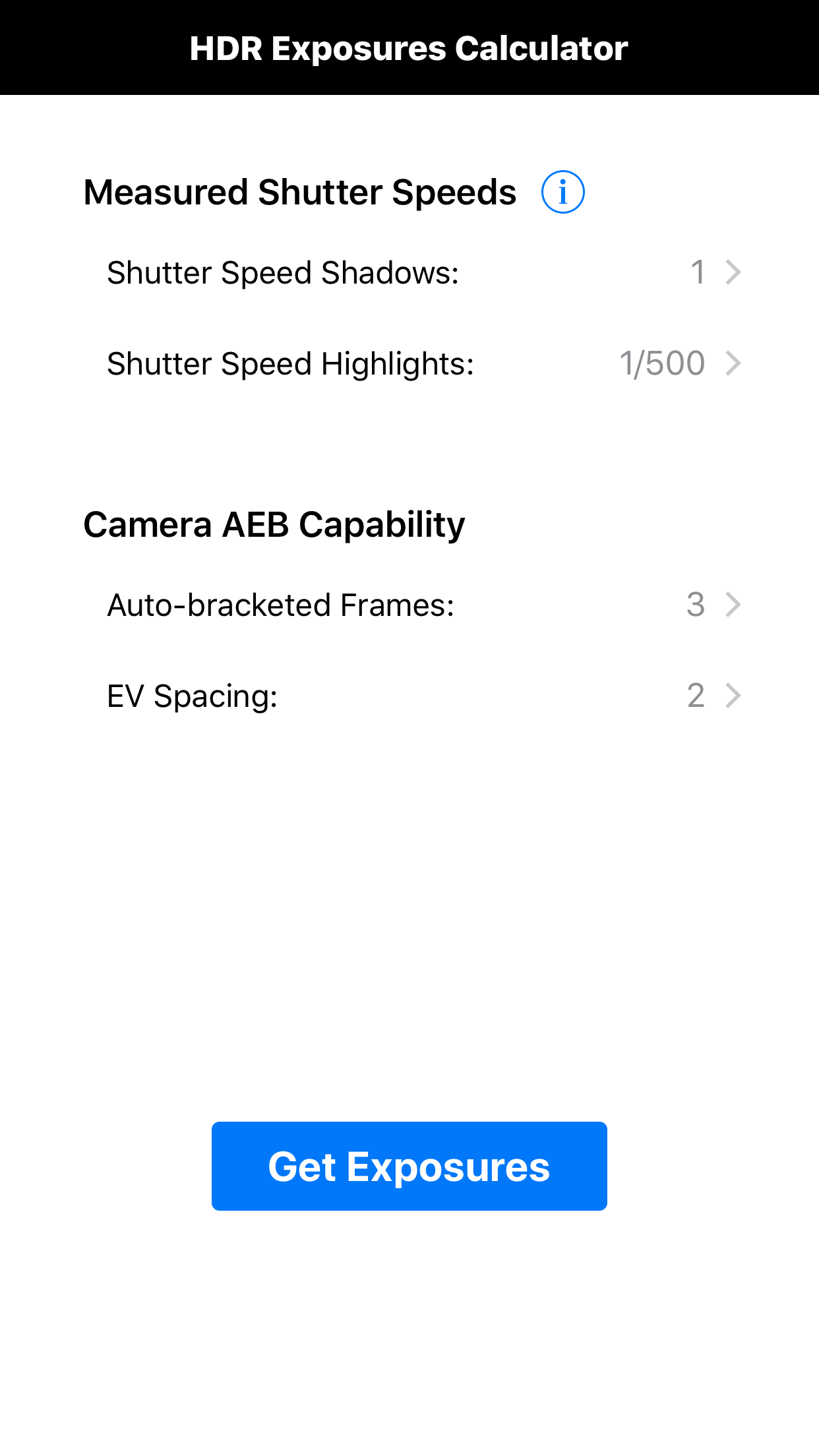Image resolution: width=819 pixels, height=1456 pixels.
Task: Tap the HDR Exposures Calculator title
Action: 409,47
